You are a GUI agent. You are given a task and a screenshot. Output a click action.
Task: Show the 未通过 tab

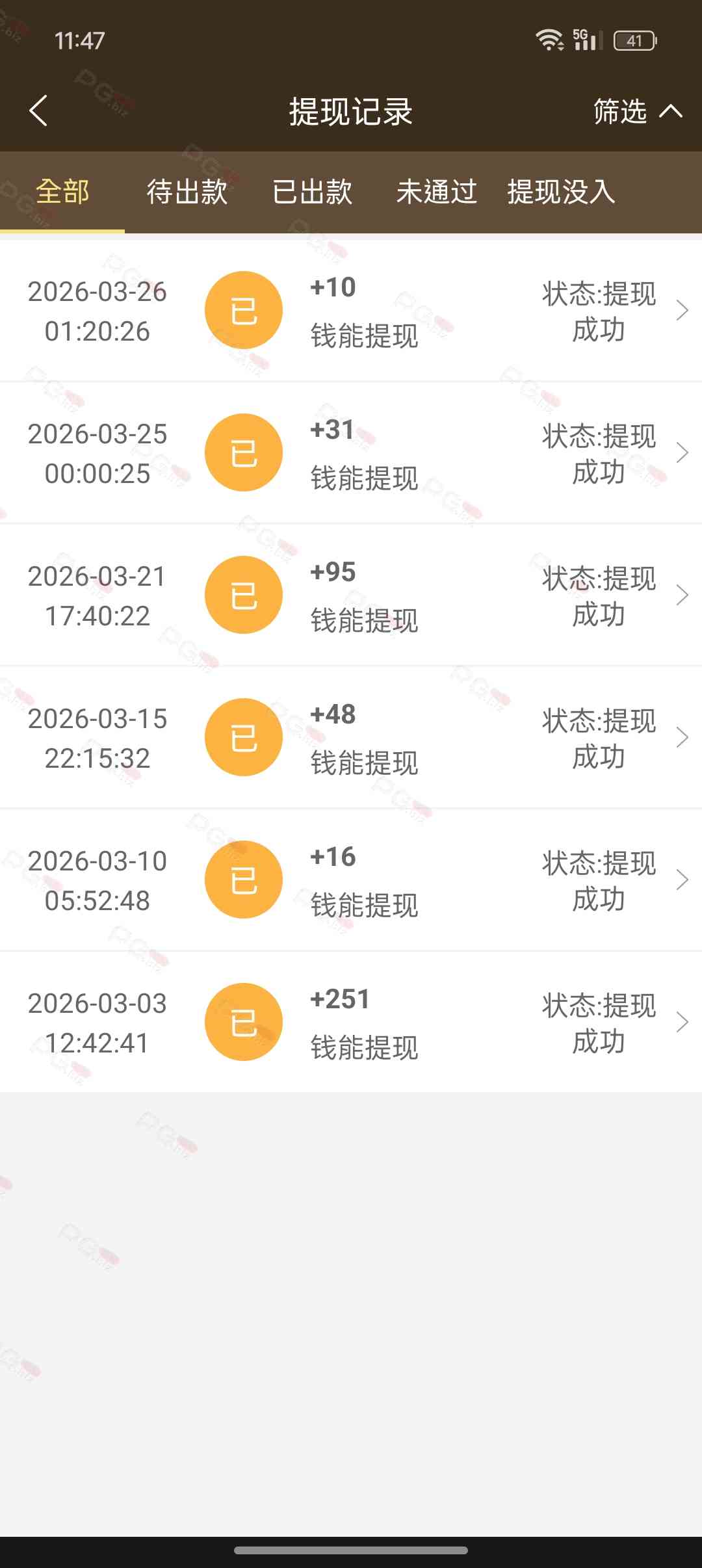tap(437, 192)
